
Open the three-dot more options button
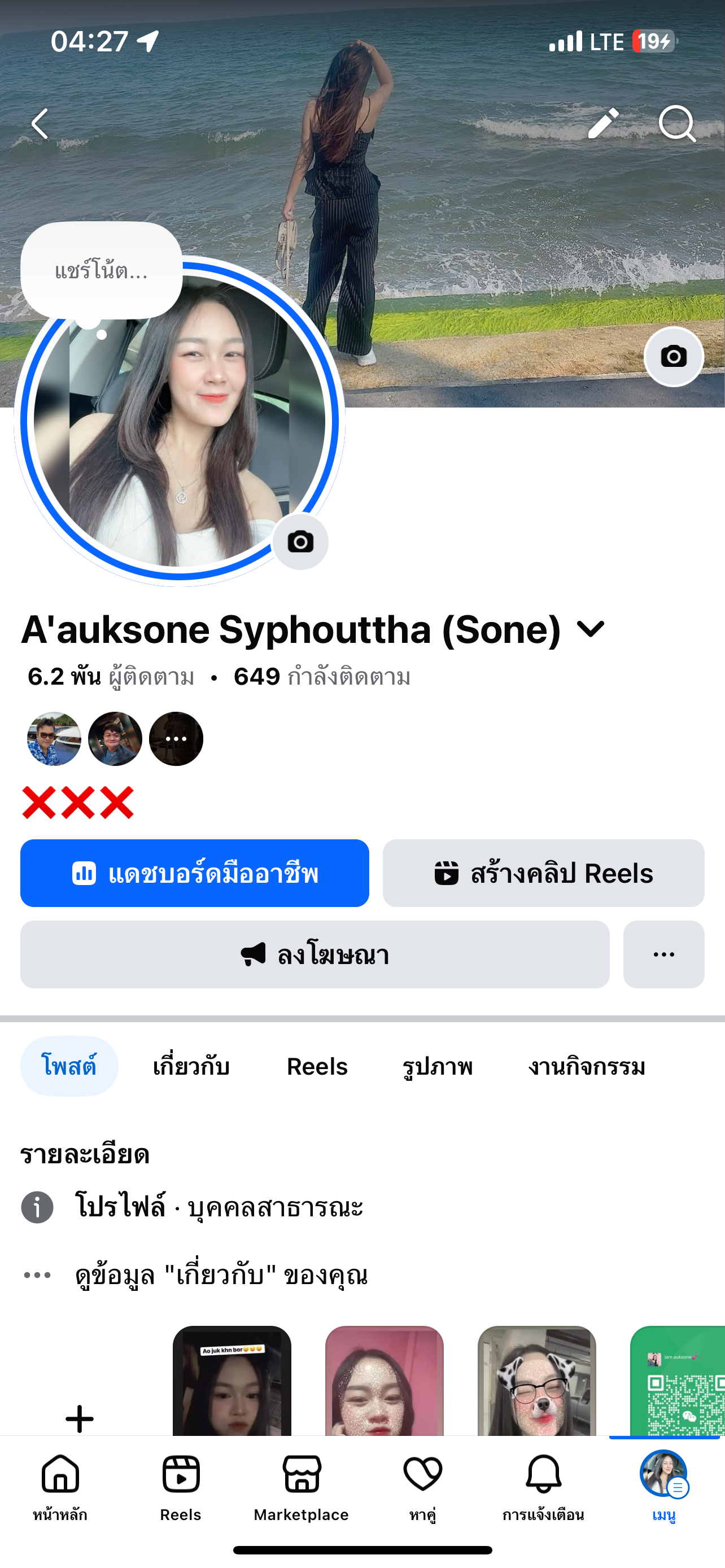pos(663,954)
